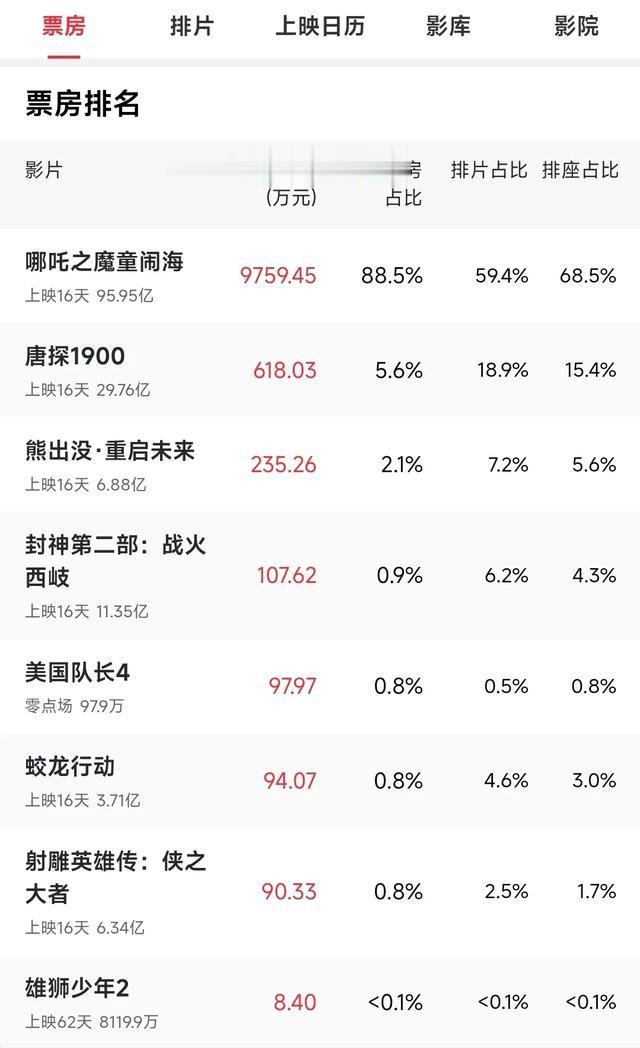640x1048 pixels.
Task: Select the 美国队长4 row
Action: [x=320, y=687]
